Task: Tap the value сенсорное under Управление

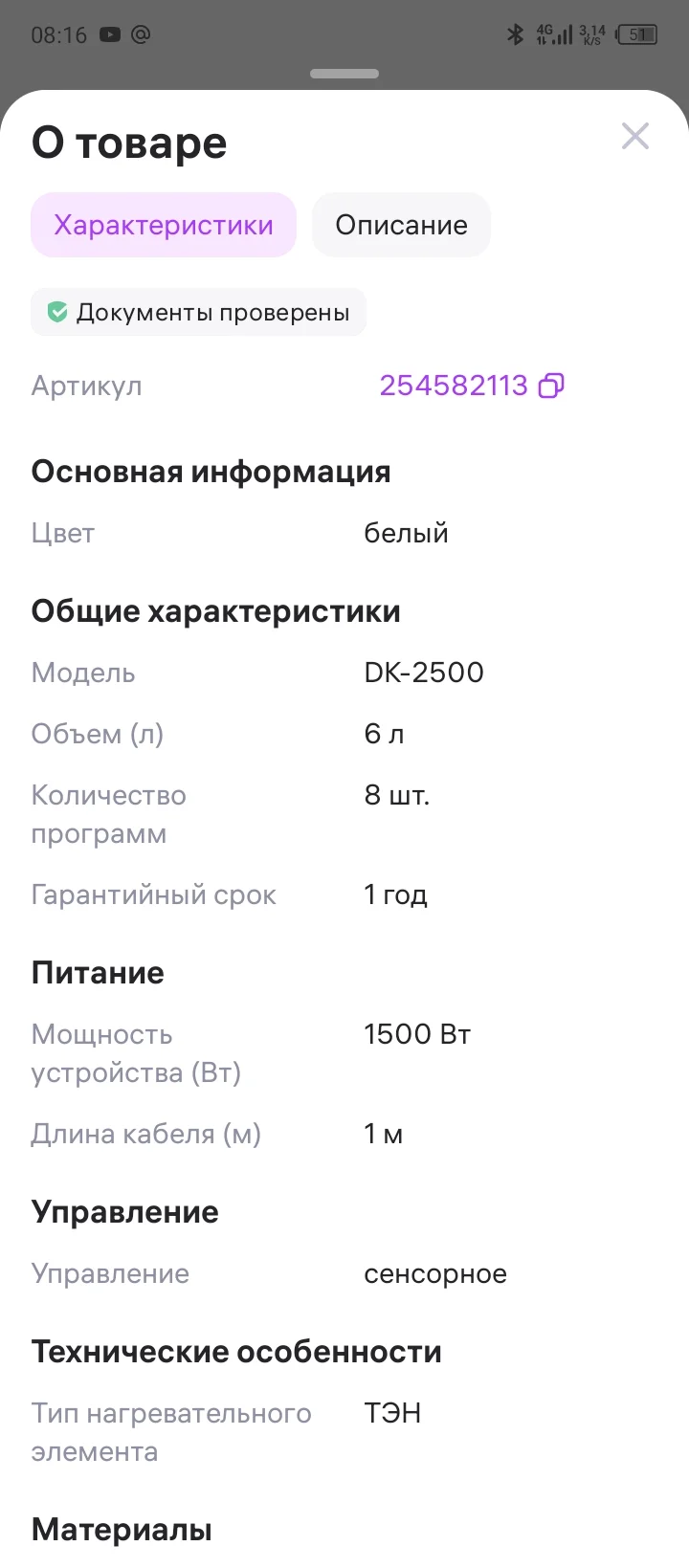Action: 435,1273
